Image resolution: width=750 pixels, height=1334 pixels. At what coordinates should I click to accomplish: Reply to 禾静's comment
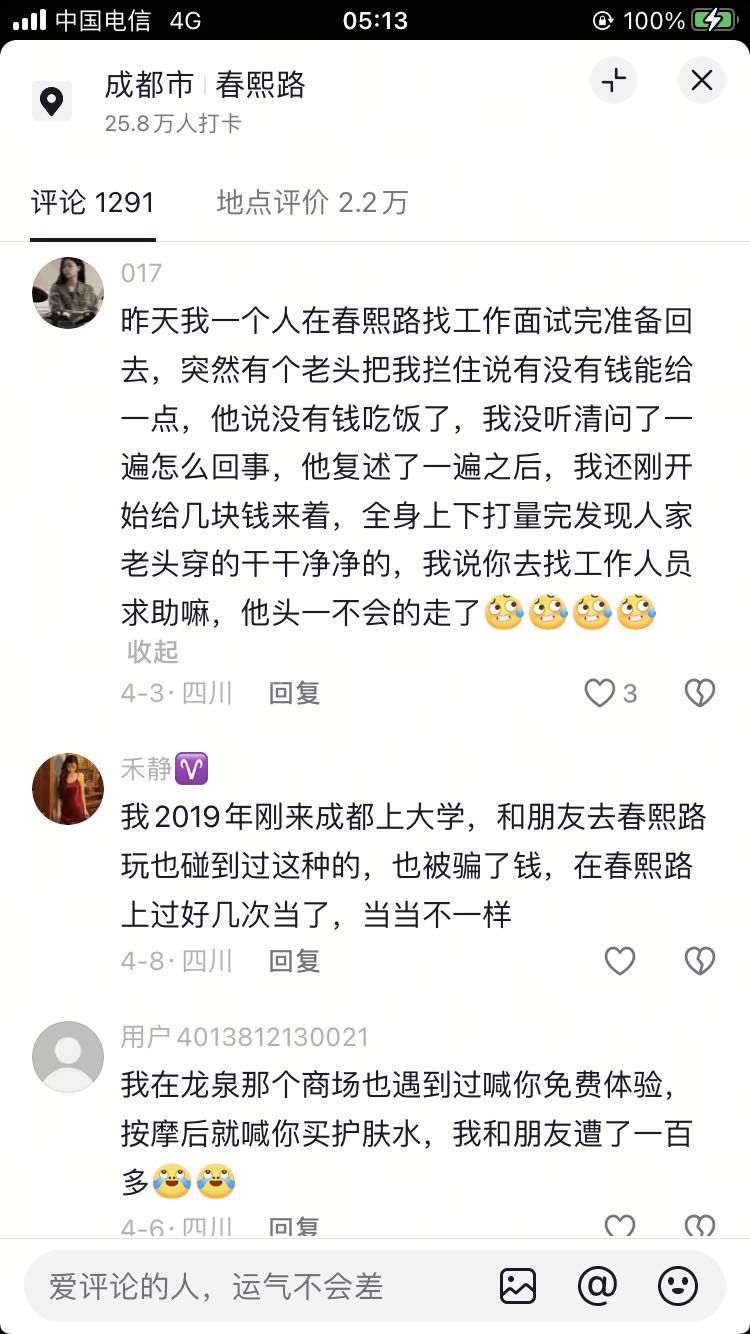pyautogui.click(x=294, y=961)
